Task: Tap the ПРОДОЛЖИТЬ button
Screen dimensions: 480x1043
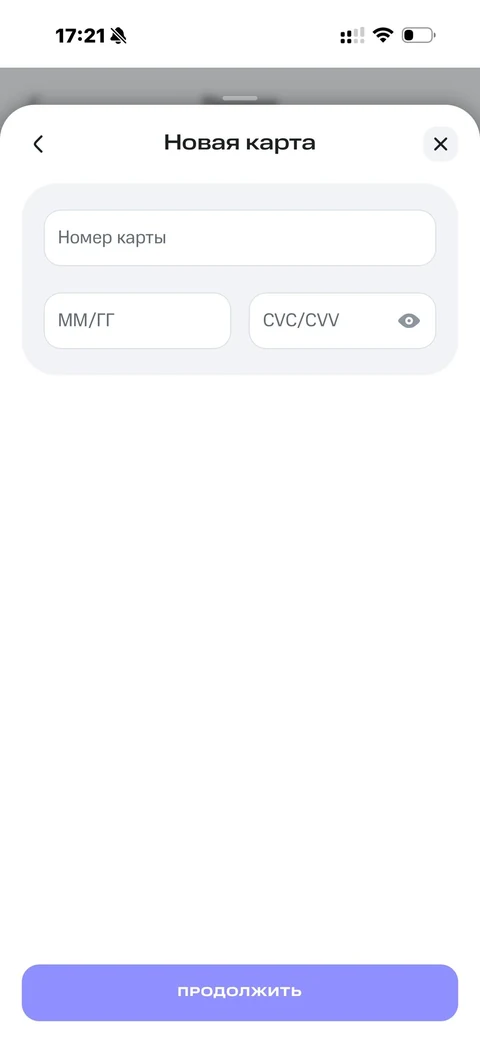Action: pyautogui.click(x=240, y=992)
